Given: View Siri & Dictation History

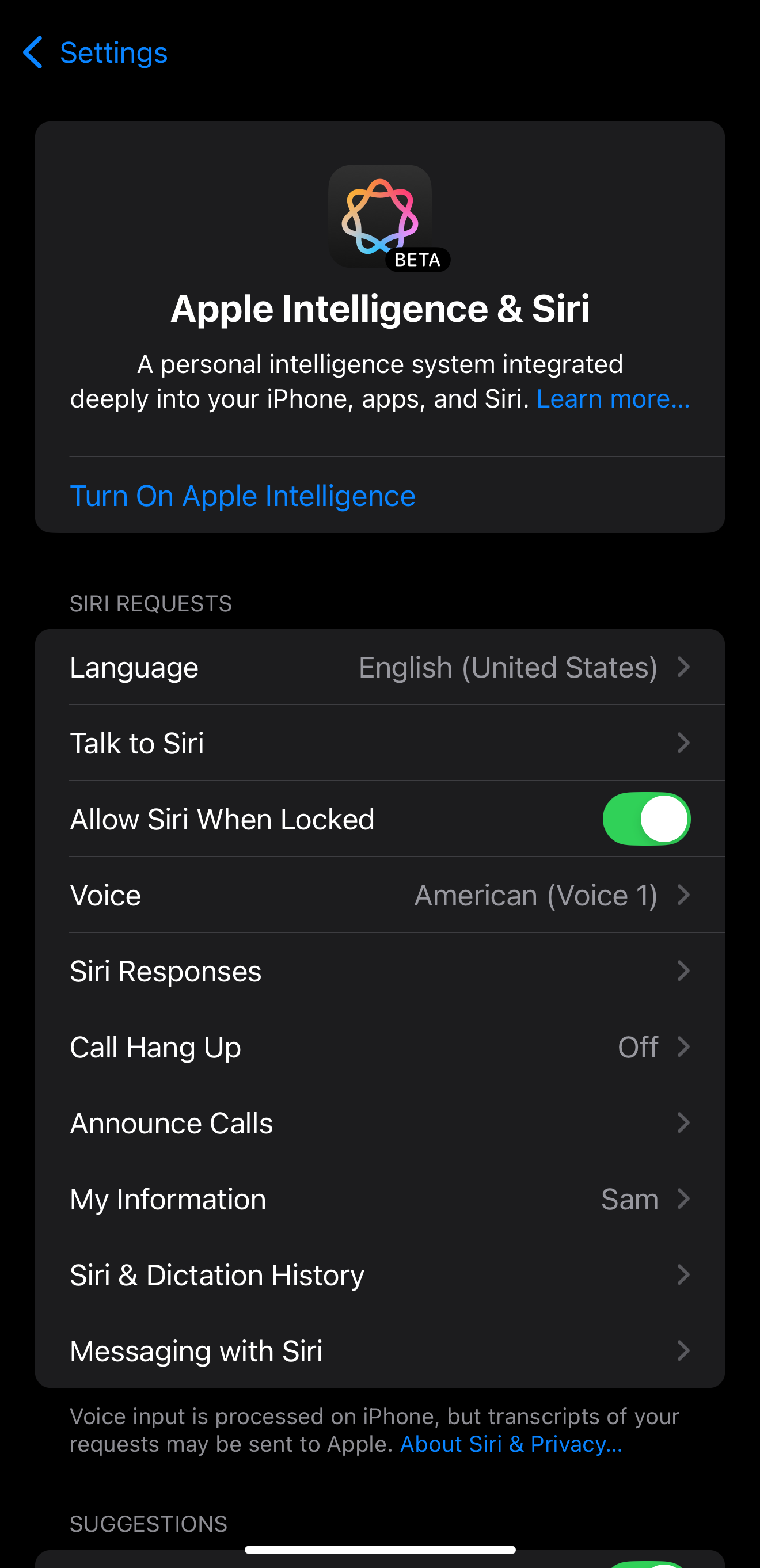Looking at the screenshot, I should 380,1274.
